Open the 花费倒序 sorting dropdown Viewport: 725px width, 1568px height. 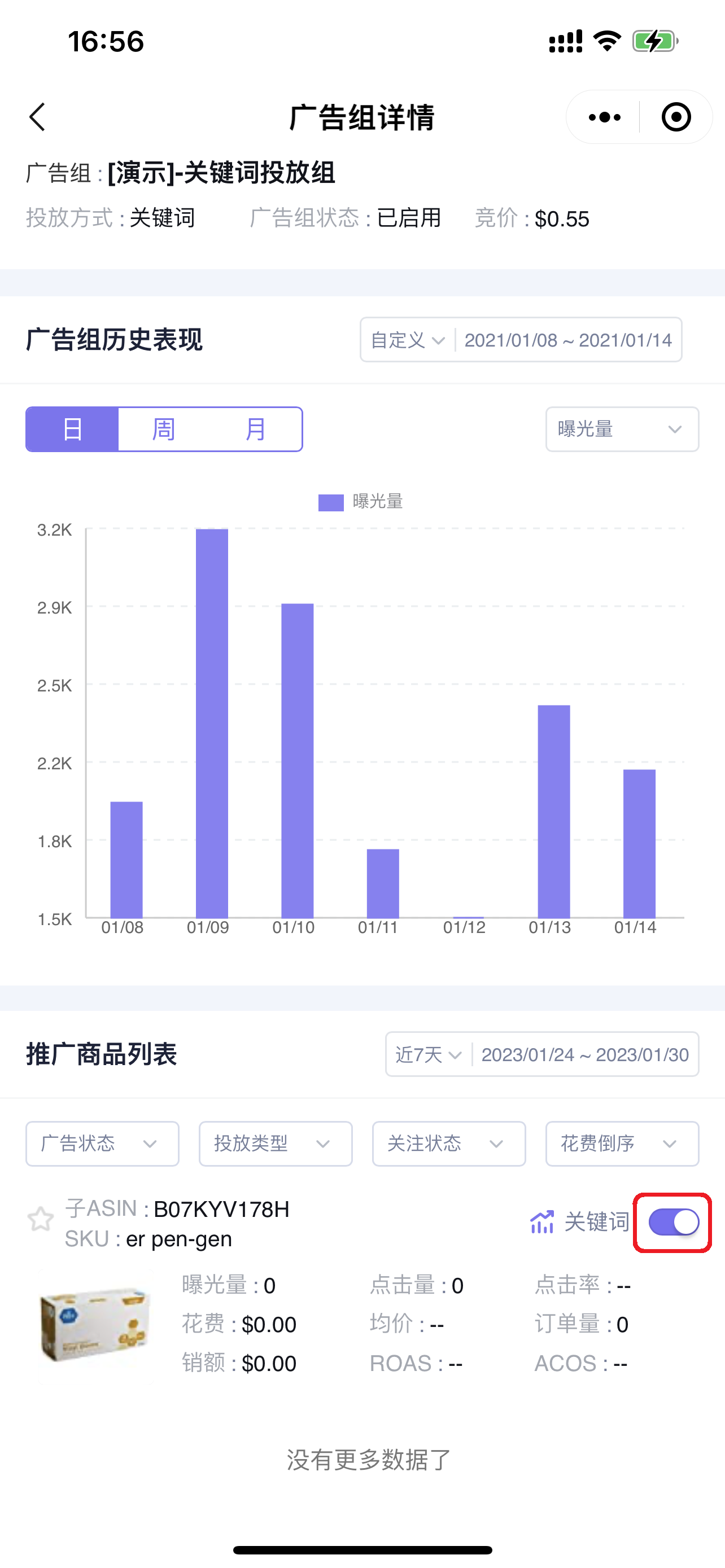[622, 1143]
